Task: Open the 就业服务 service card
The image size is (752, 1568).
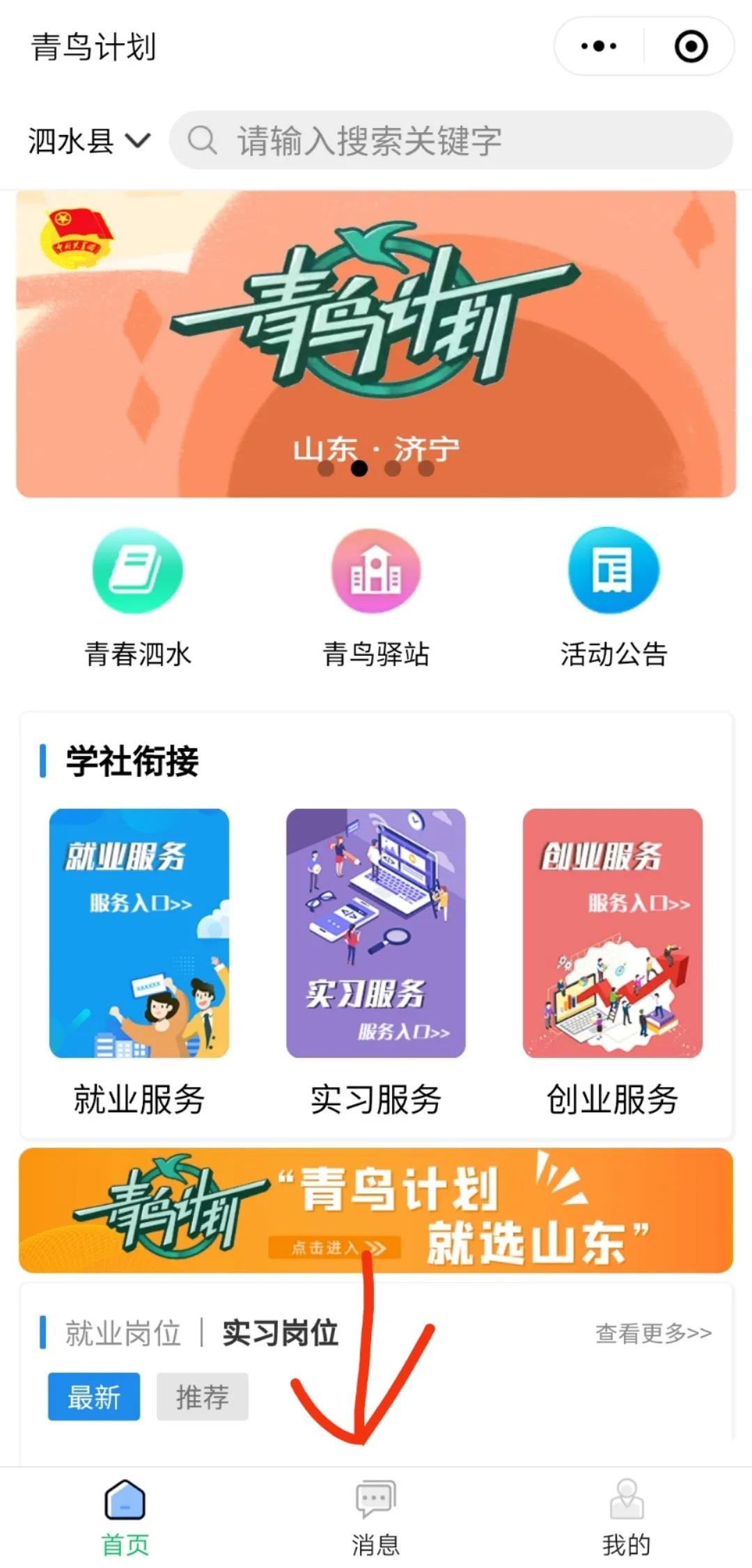Action: tap(139, 934)
